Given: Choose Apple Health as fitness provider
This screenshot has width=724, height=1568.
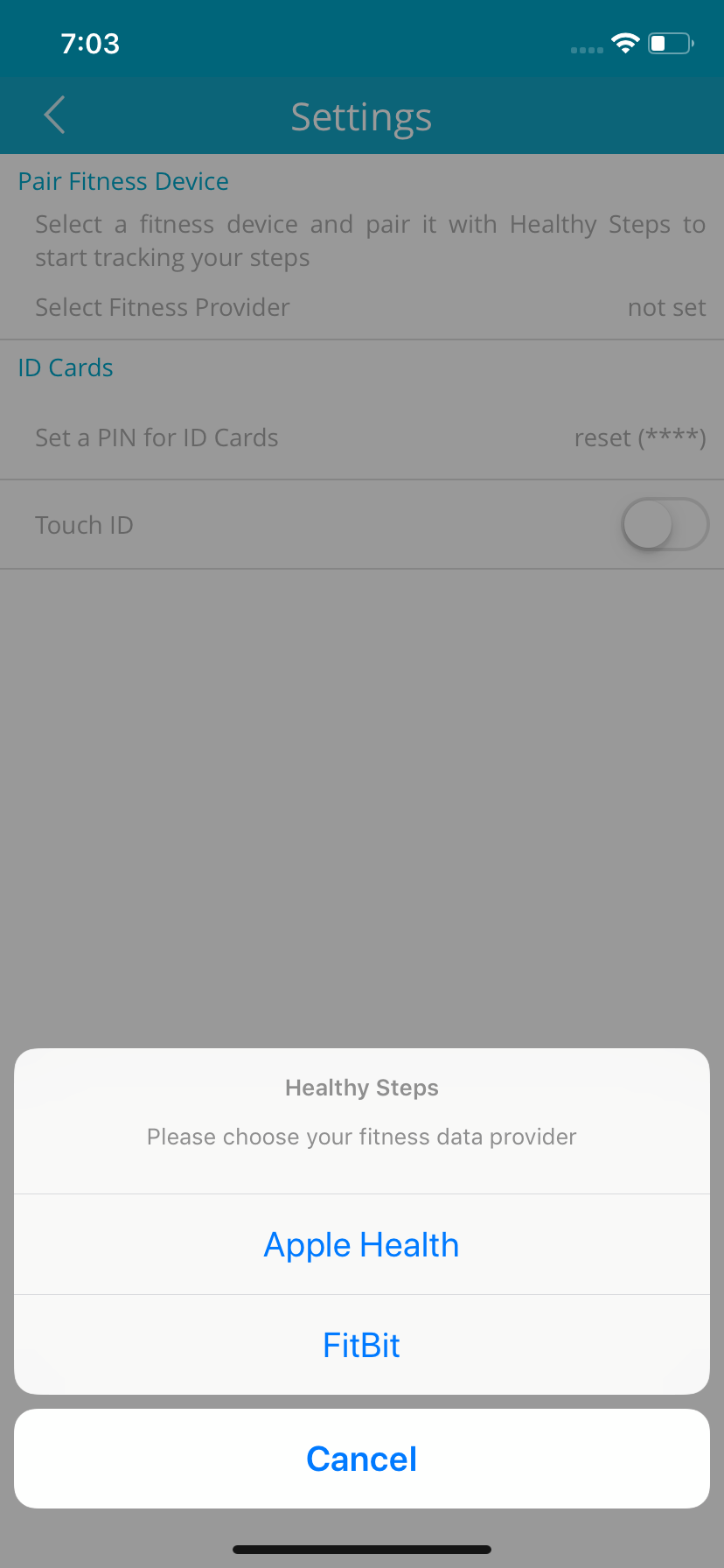Looking at the screenshot, I should click(362, 1244).
